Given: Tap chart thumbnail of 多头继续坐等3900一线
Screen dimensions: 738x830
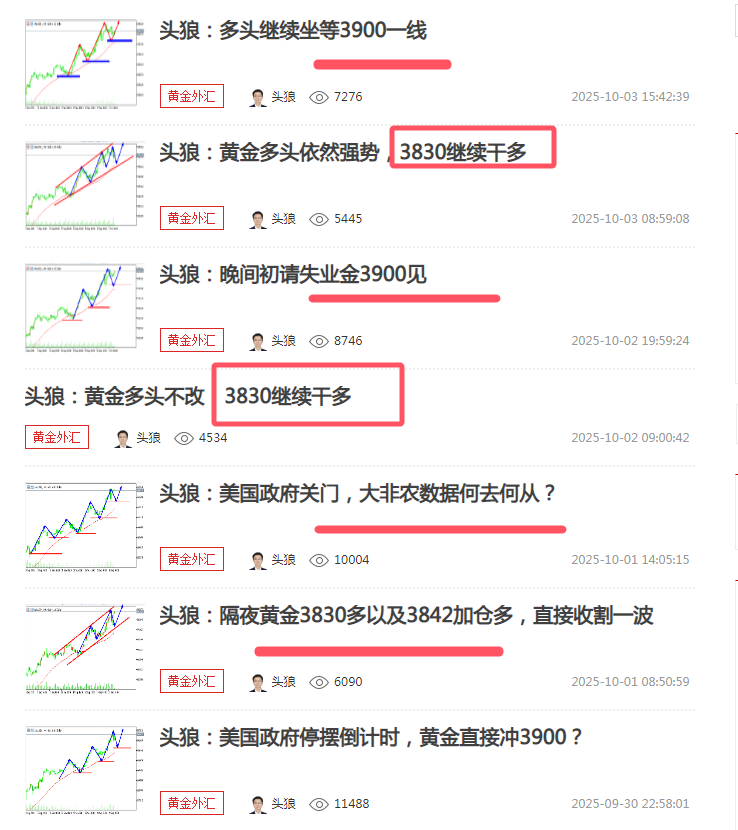Looking at the screenshot, I should 79,61.
